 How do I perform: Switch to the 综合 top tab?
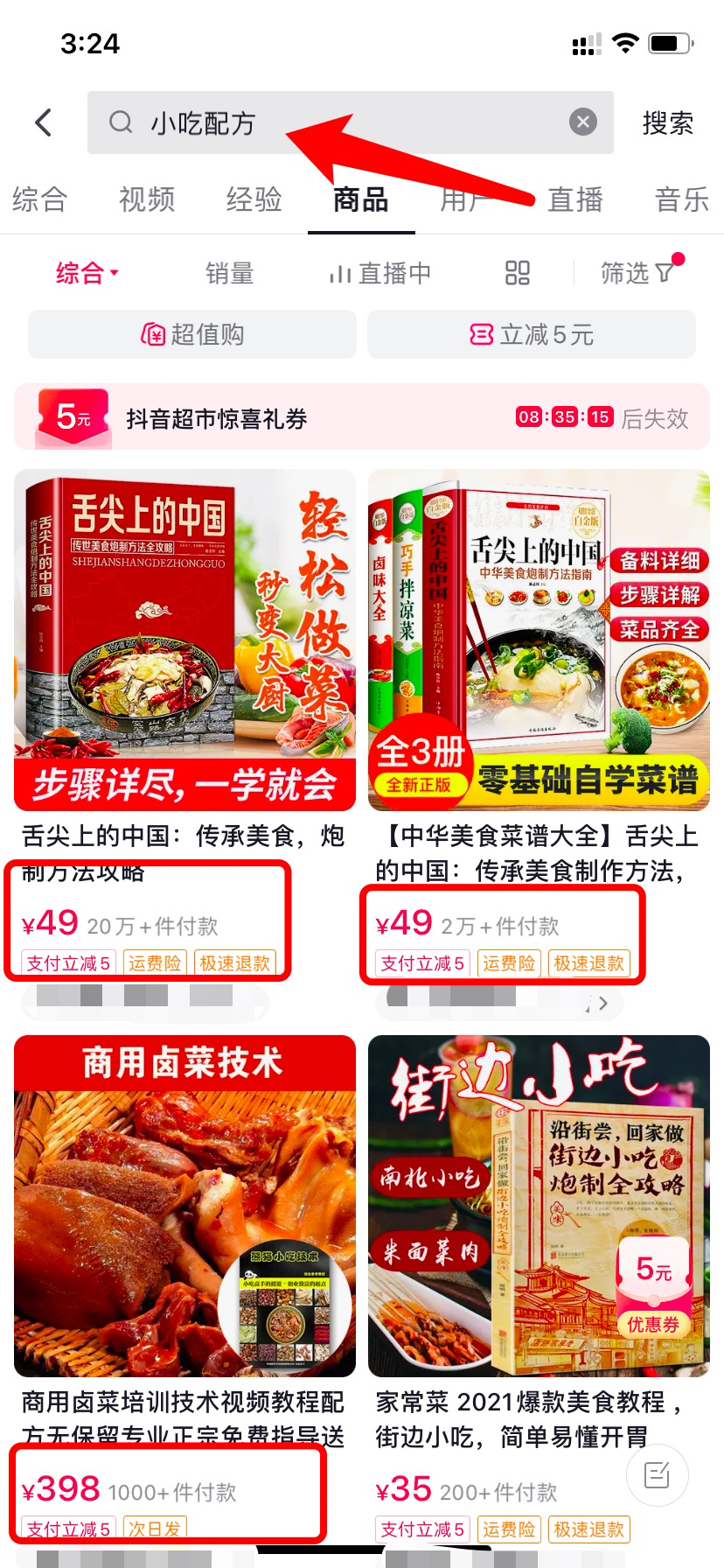(39, 199)
